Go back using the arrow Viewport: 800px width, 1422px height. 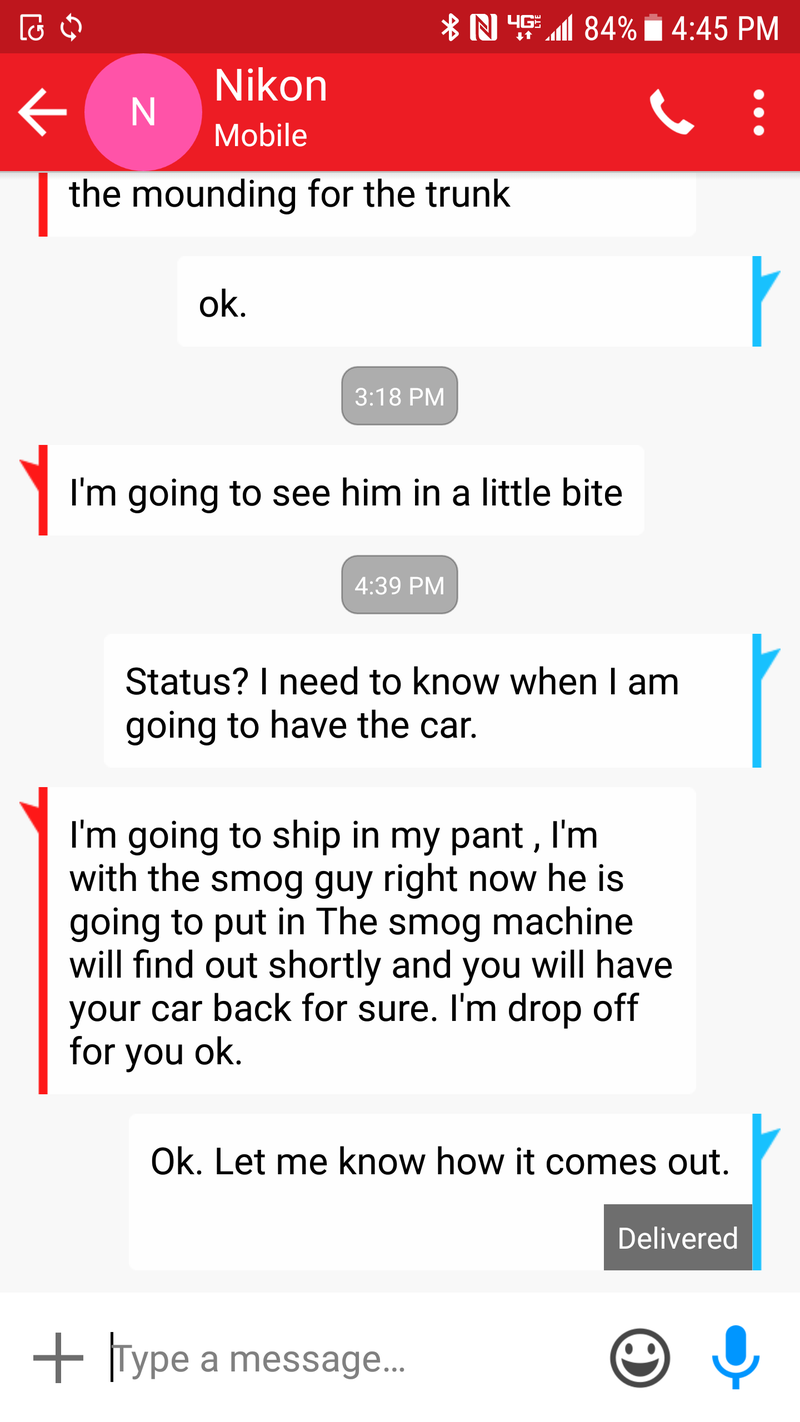coord(42,112)
